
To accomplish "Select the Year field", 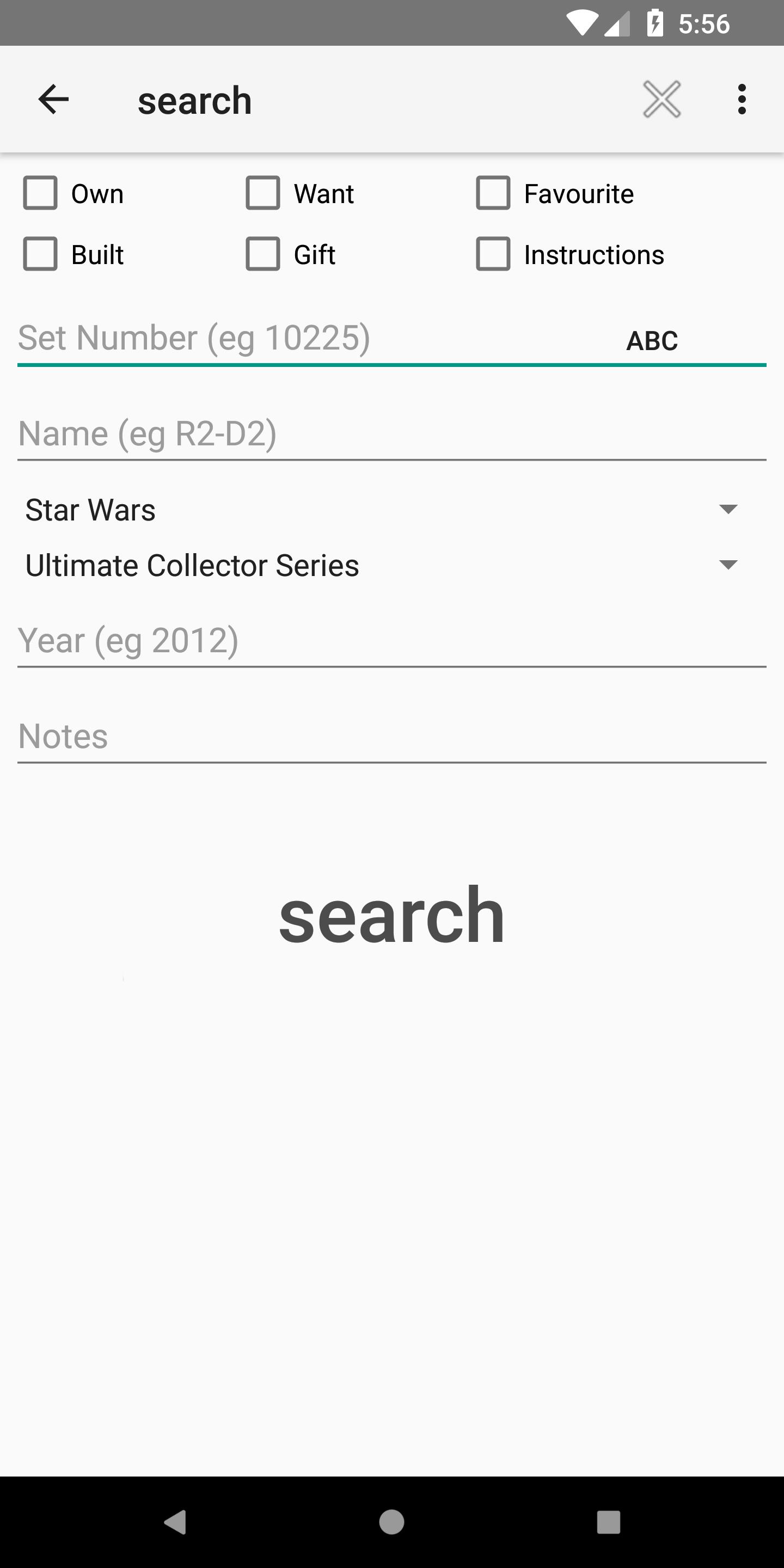I will tap(391, 641).
